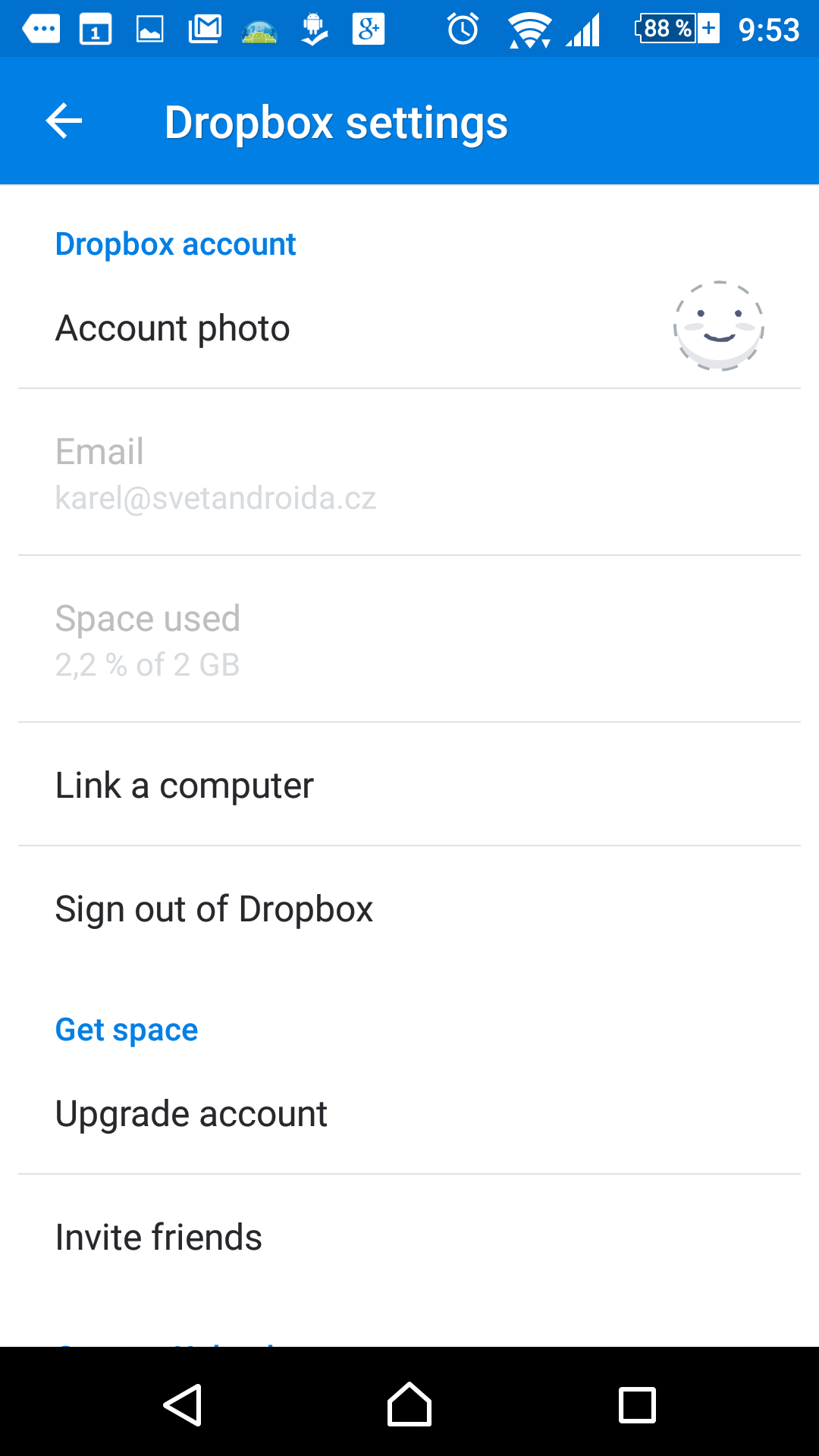Open Link a computer
The image size is (819, 1456).
[409, 785]
